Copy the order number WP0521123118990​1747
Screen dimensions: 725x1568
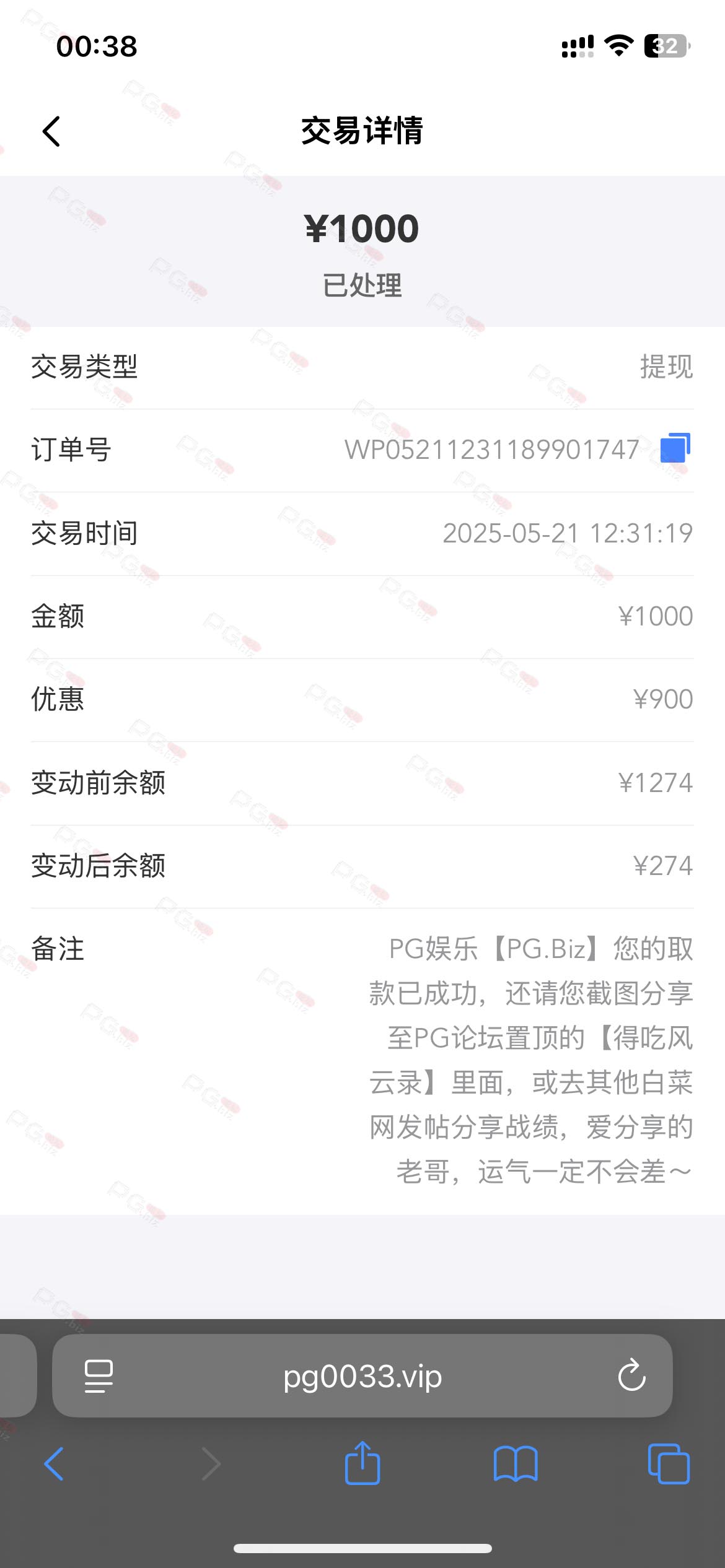coord(675,448)
